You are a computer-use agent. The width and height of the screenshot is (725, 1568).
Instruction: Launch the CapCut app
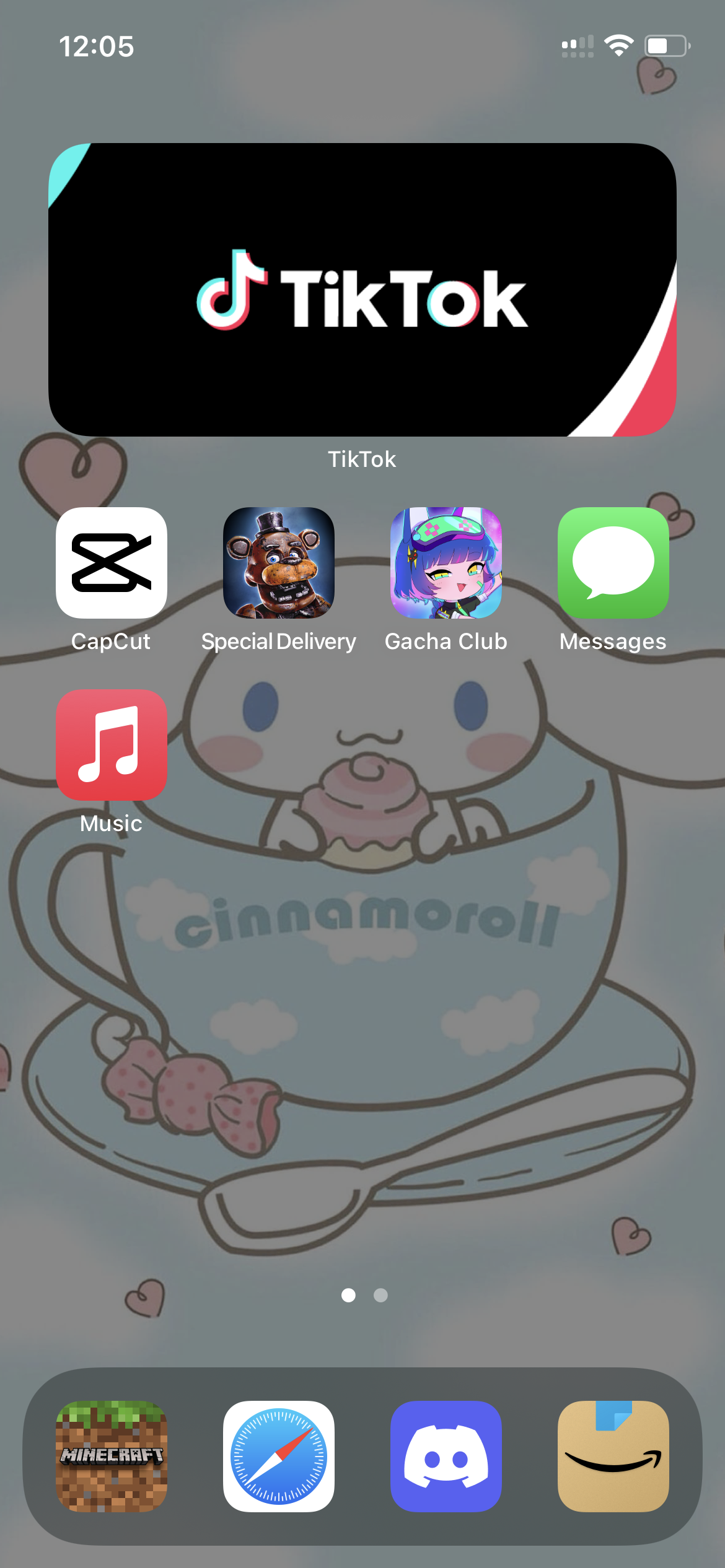112,563
